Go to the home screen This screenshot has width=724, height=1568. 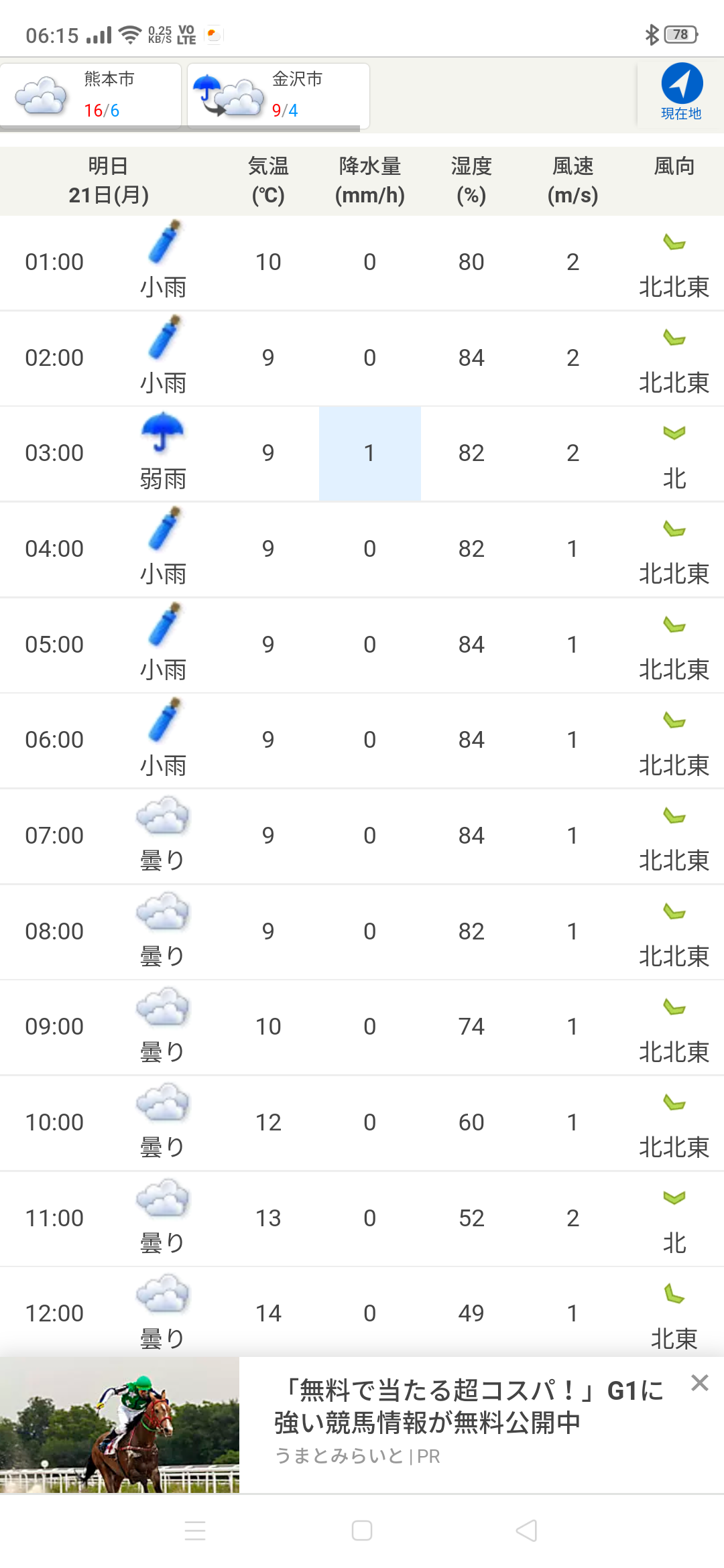[x=362, y=1530]
